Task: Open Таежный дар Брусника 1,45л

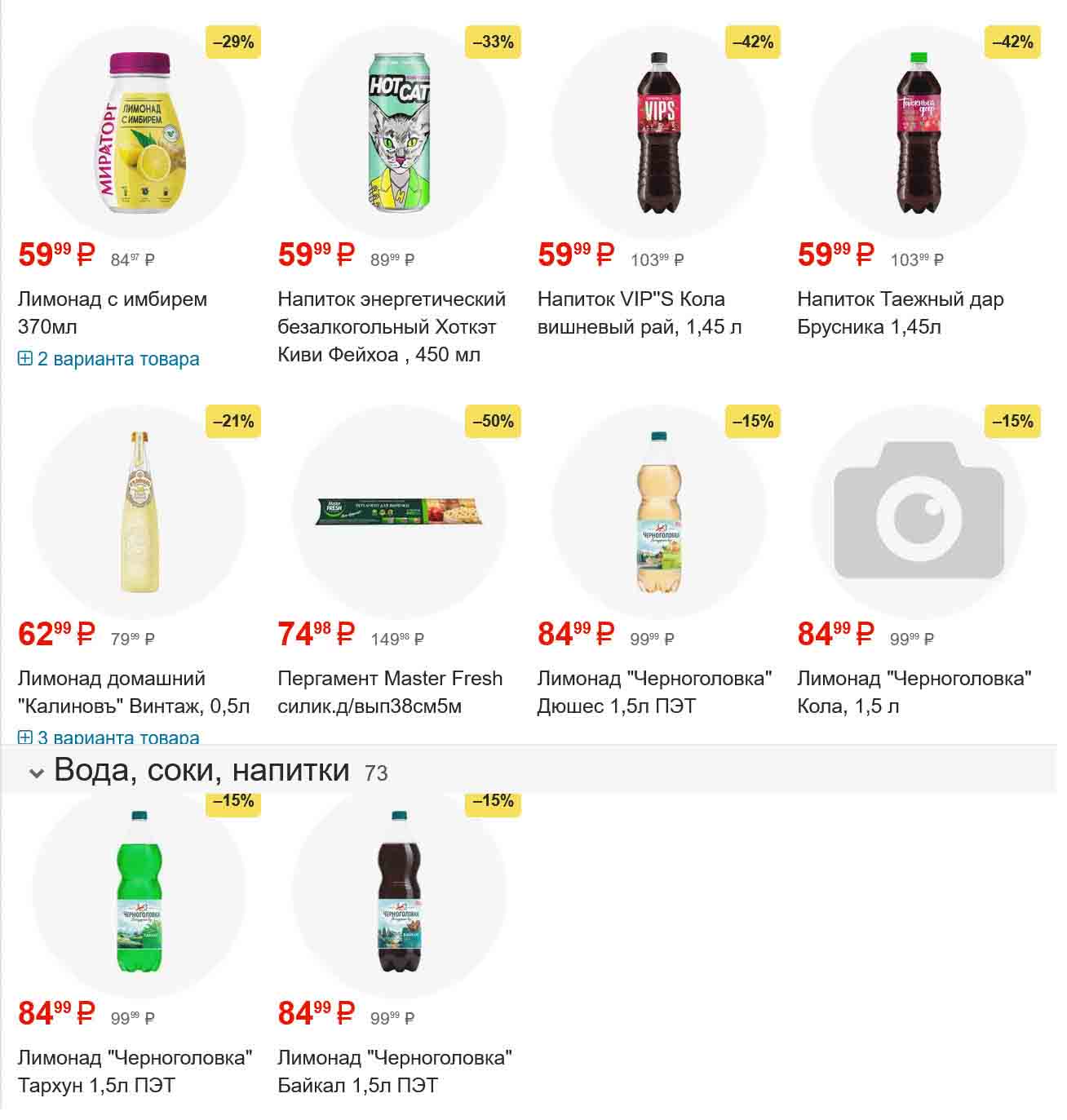Action: tap(900, 312)
